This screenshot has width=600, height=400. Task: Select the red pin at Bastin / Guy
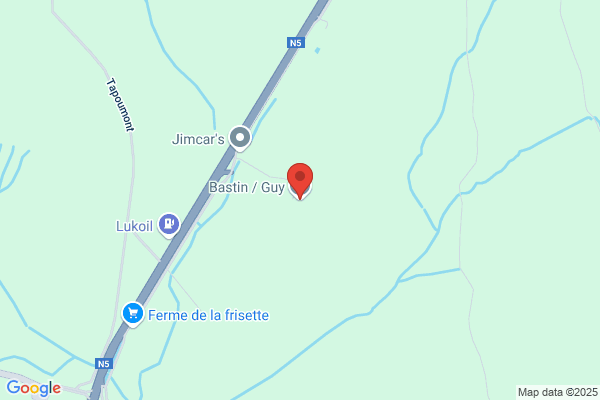point(300,181)
